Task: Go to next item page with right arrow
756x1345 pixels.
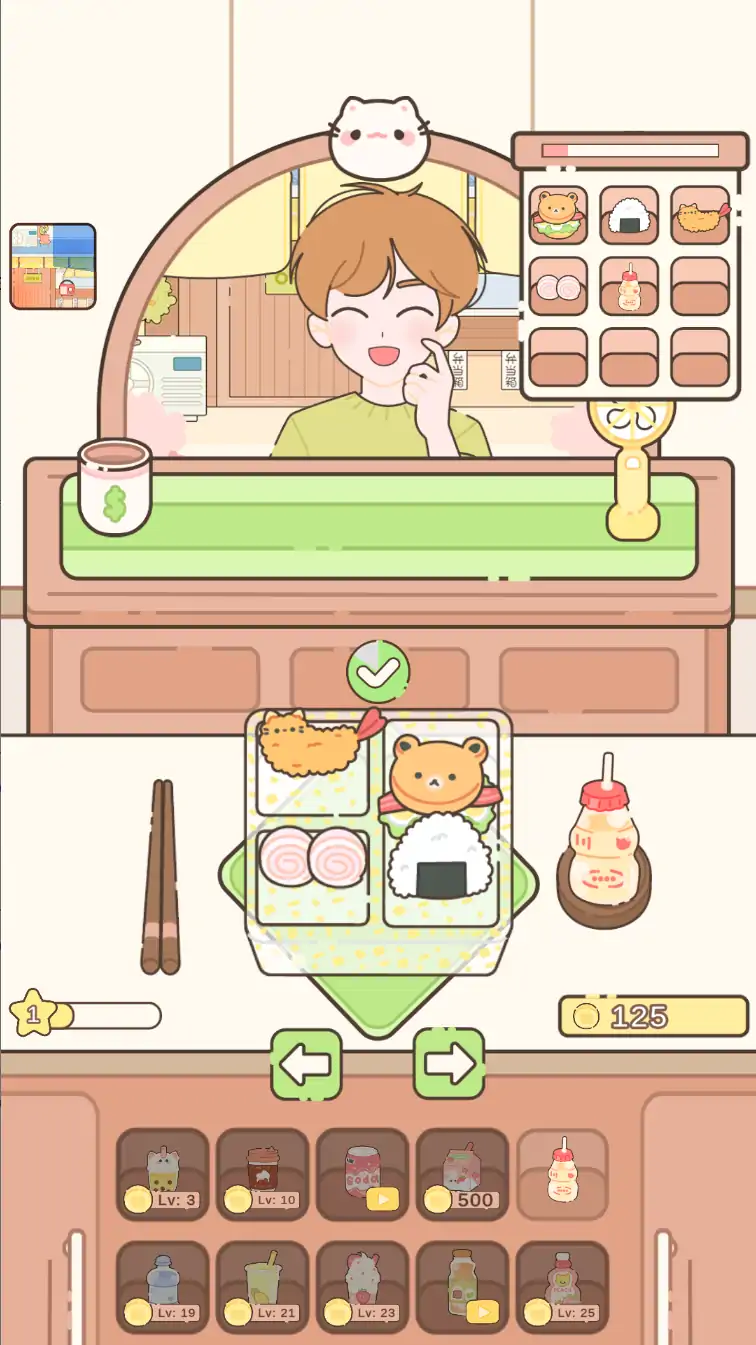Action: (x=449, y=1065)
